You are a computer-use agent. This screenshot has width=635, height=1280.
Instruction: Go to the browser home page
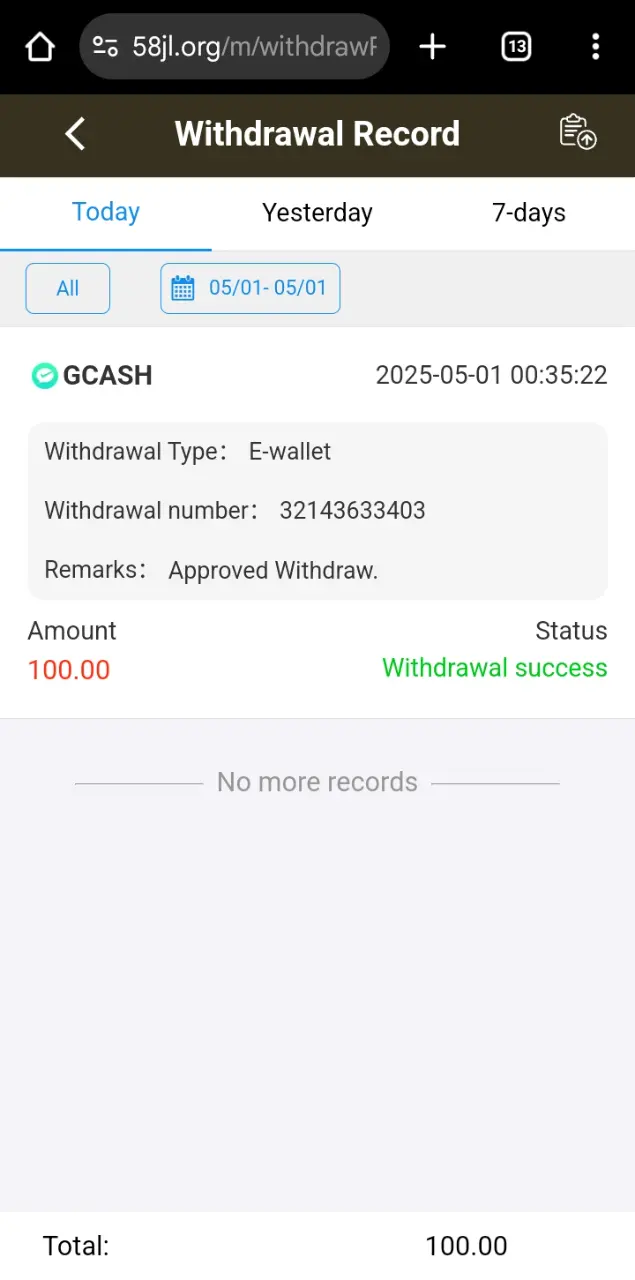pos(40,46)
